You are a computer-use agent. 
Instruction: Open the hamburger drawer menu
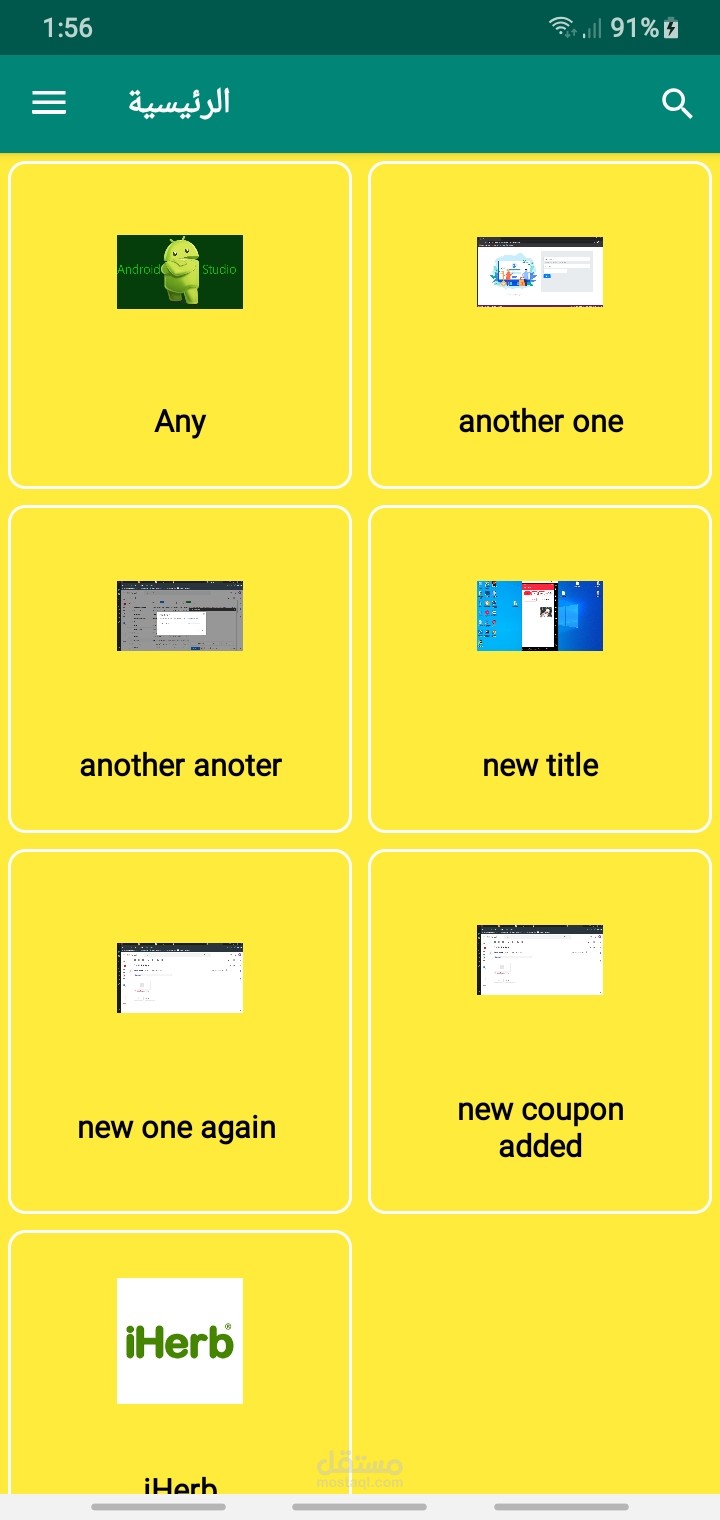click(49, 103)
